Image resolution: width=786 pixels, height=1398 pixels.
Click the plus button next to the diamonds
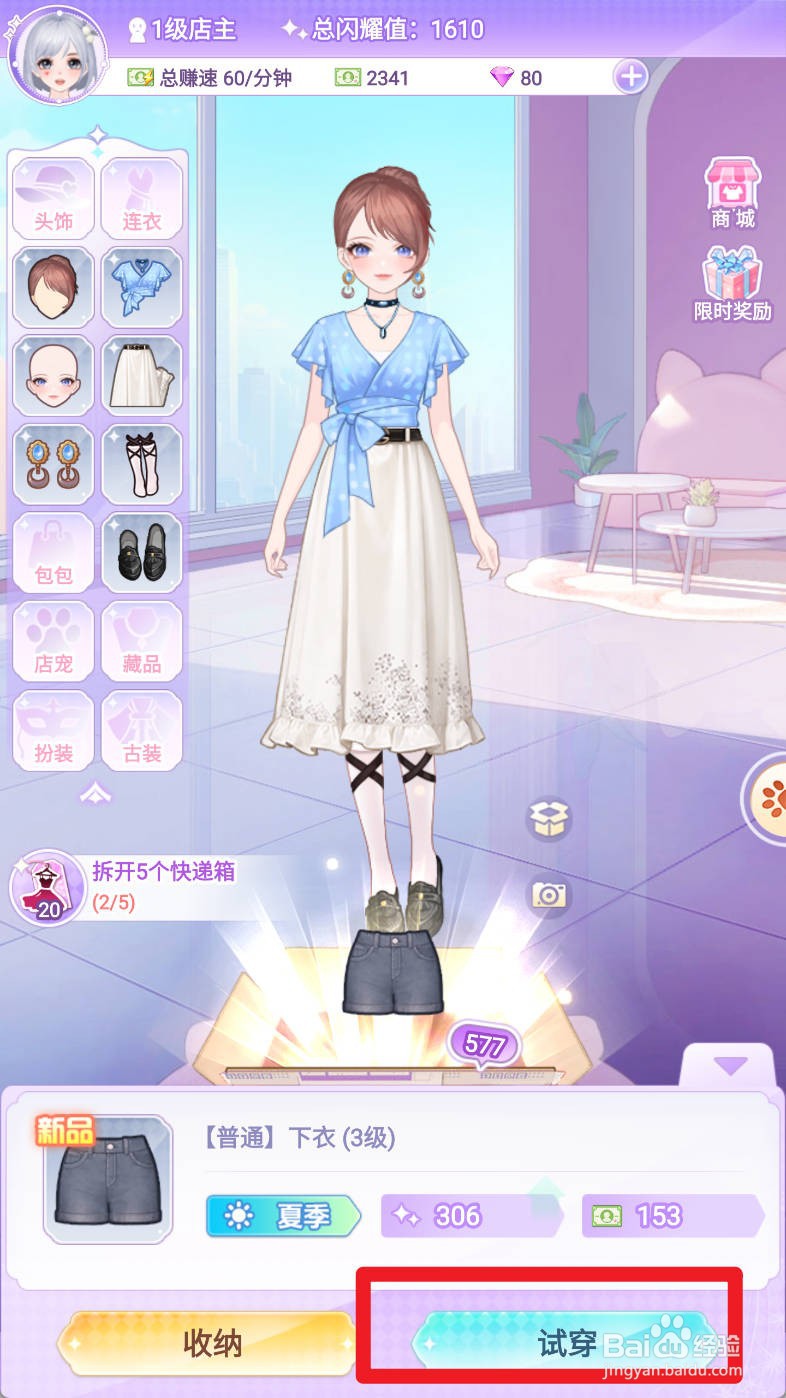633,77
